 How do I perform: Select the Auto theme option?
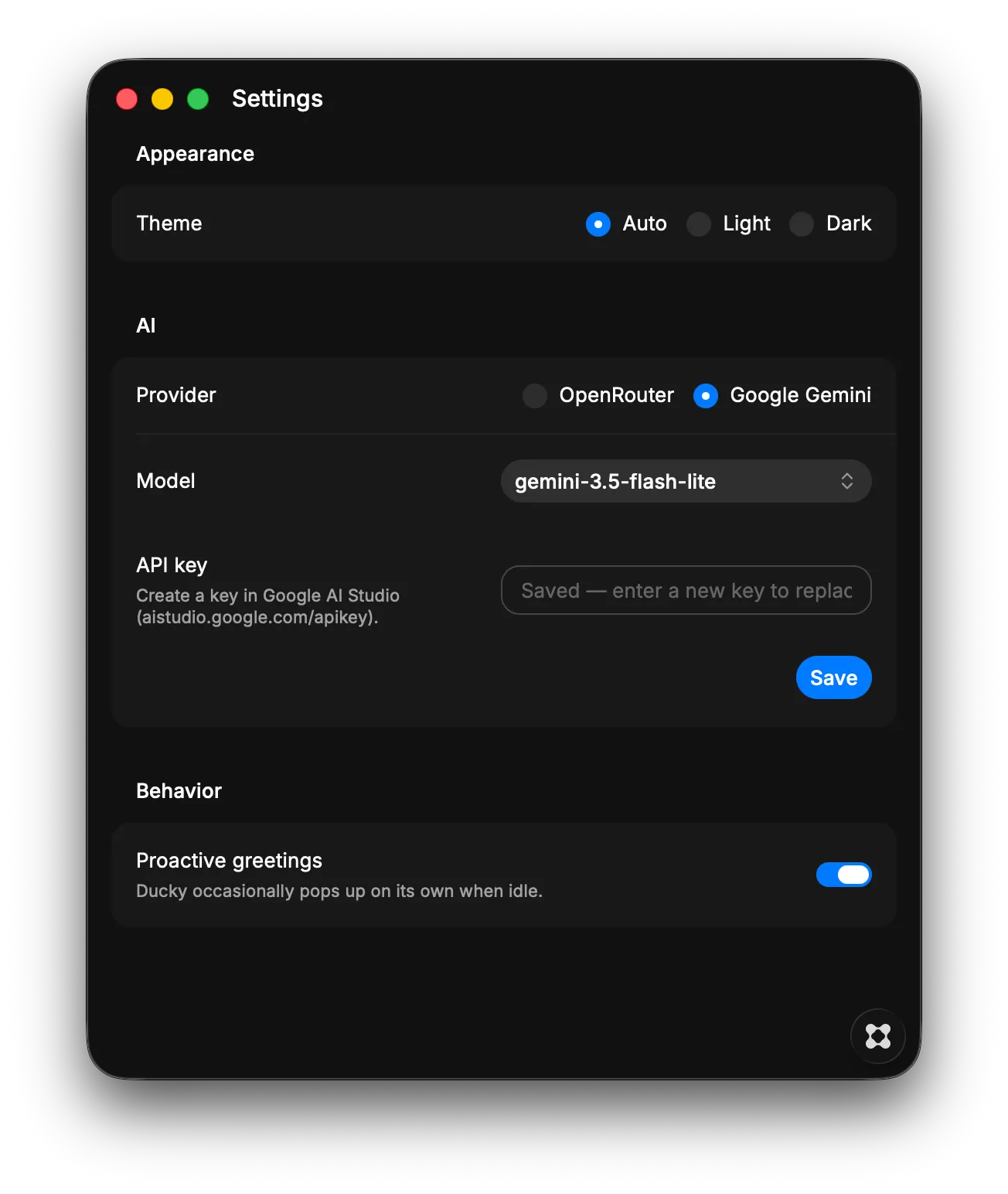click(598, 224)
